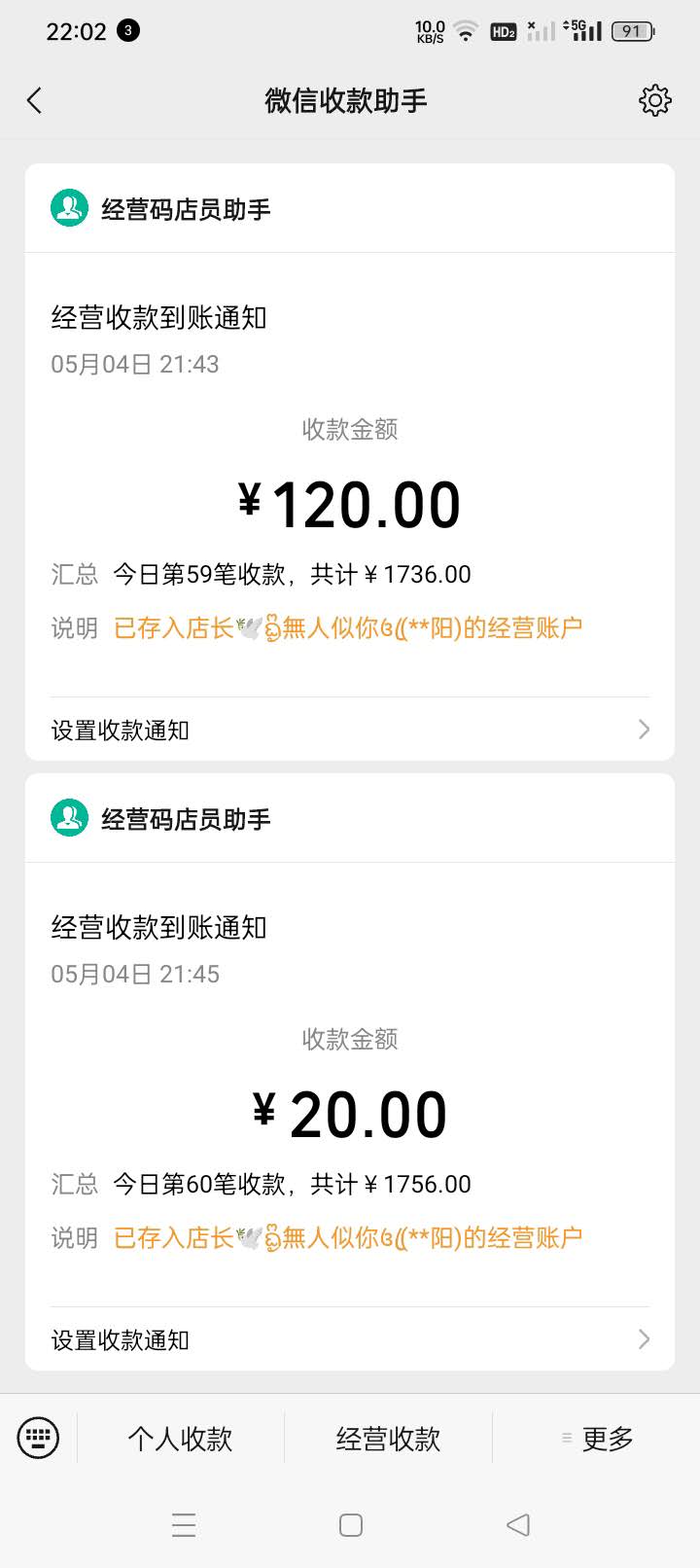The image size is (700, 1568).
Task: Open the ¥20.00 经营收款到账通知 card
Action: tap(350, 1085)
